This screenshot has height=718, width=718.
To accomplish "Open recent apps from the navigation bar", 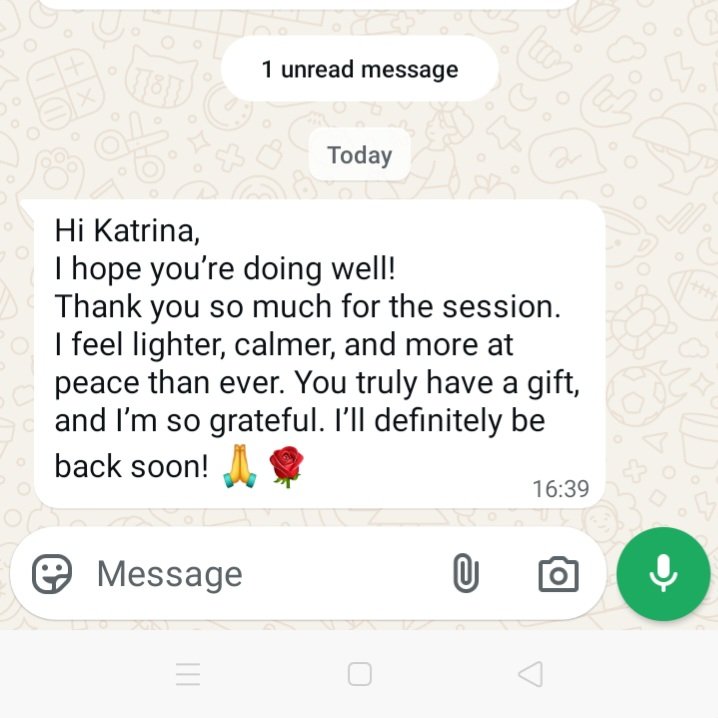I will pyautogui.click(x=188, y=674).
